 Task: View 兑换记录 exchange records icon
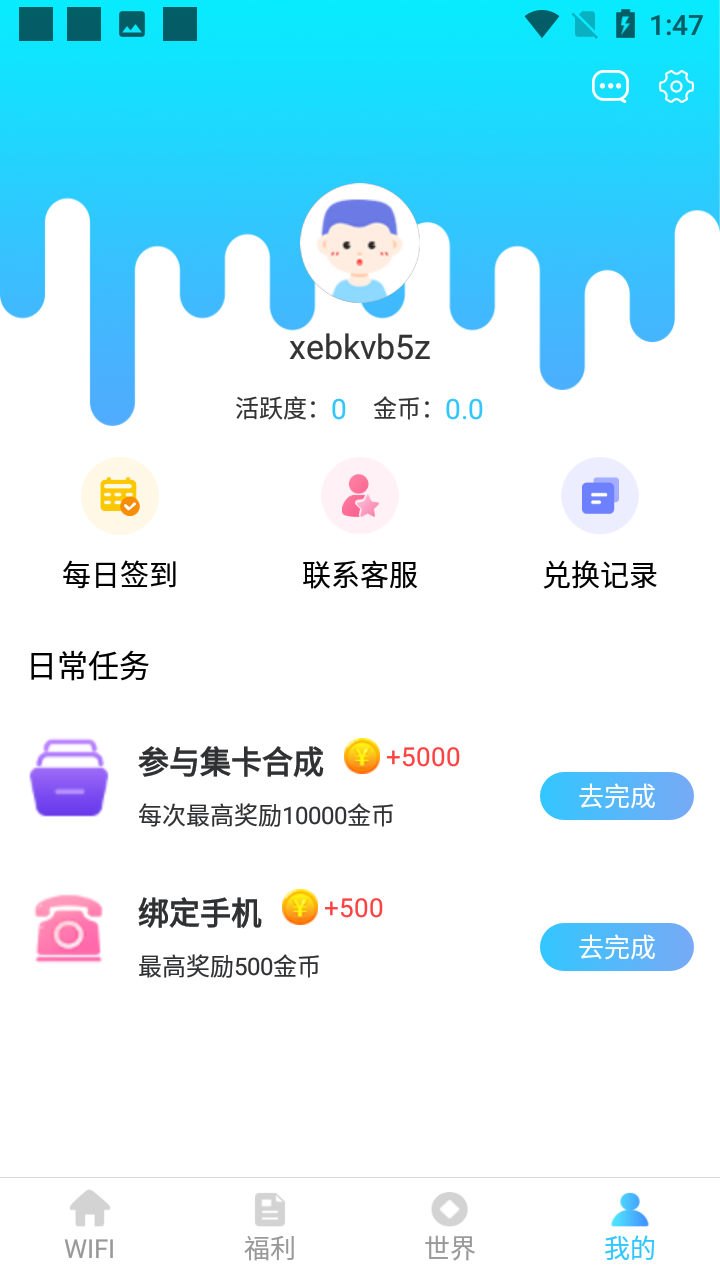tap(599, 495)
